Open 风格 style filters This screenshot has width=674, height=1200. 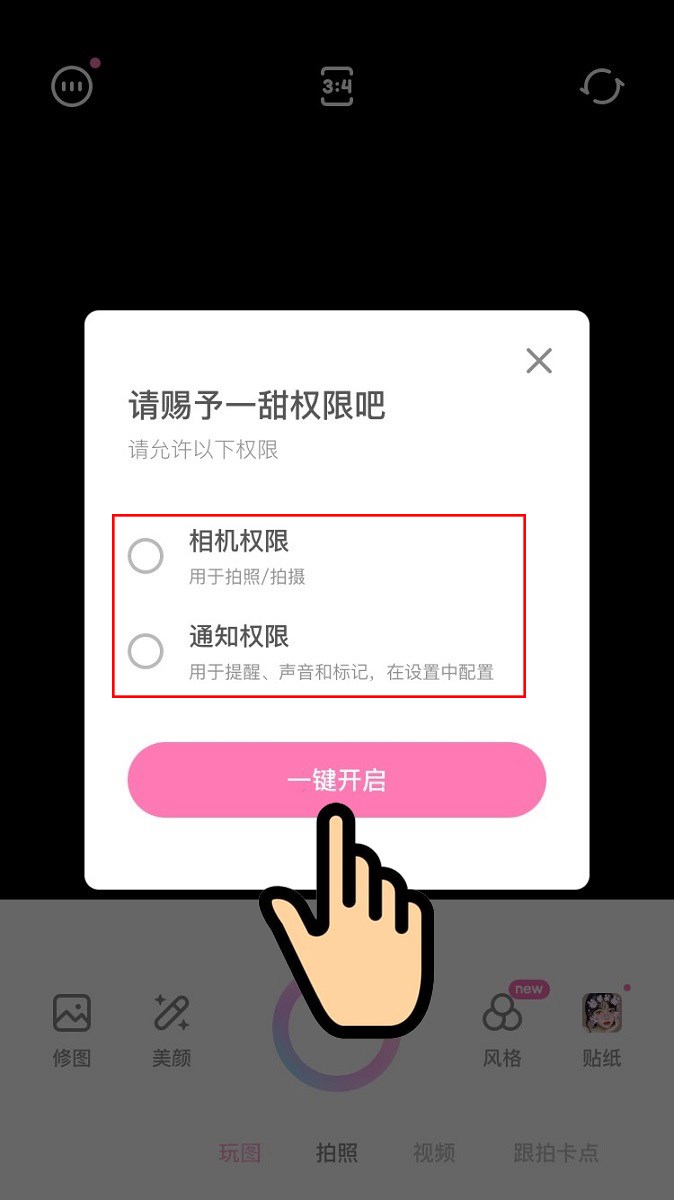tap(502, 1030)
